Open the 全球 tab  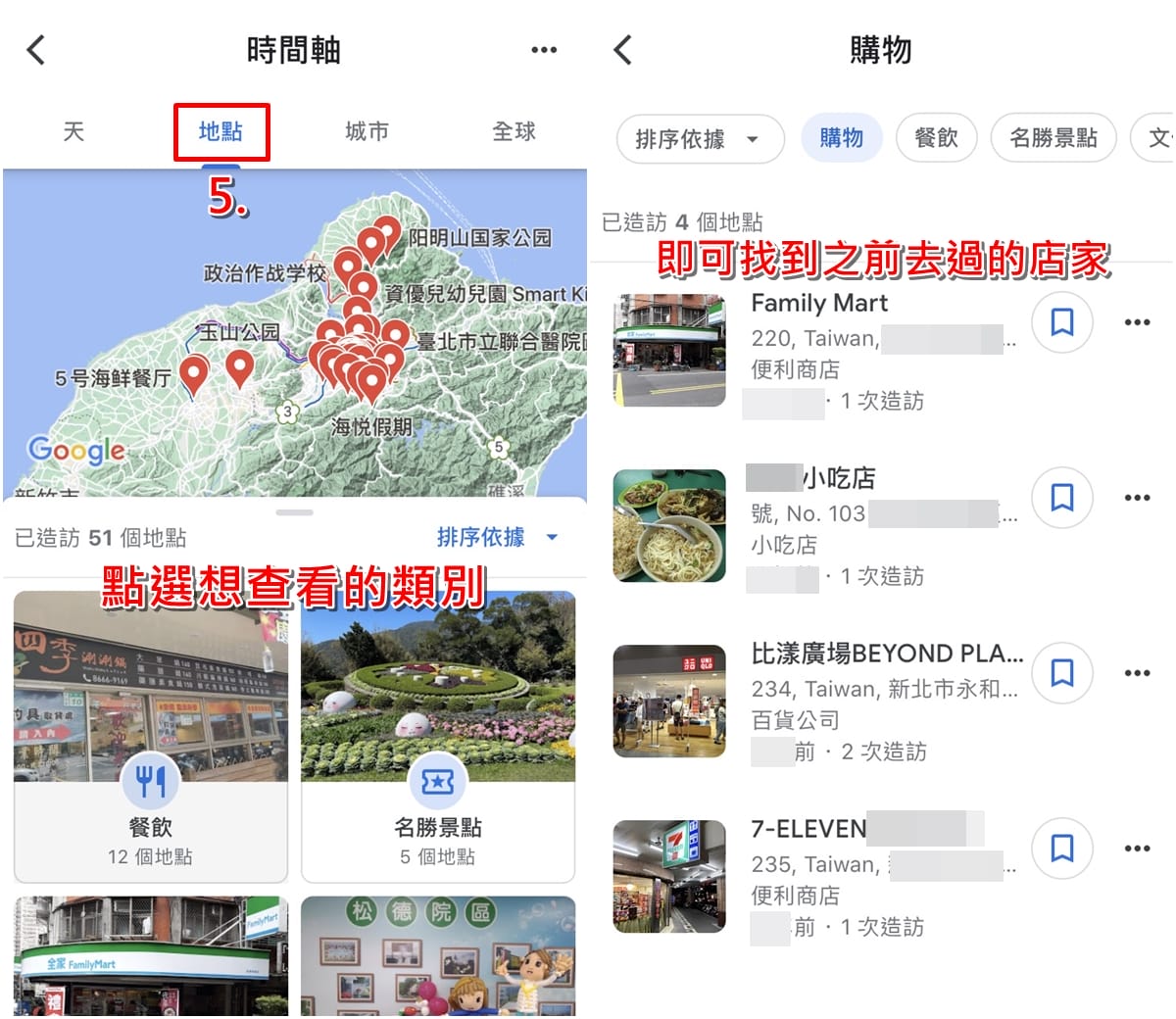[x=514, y=131]
